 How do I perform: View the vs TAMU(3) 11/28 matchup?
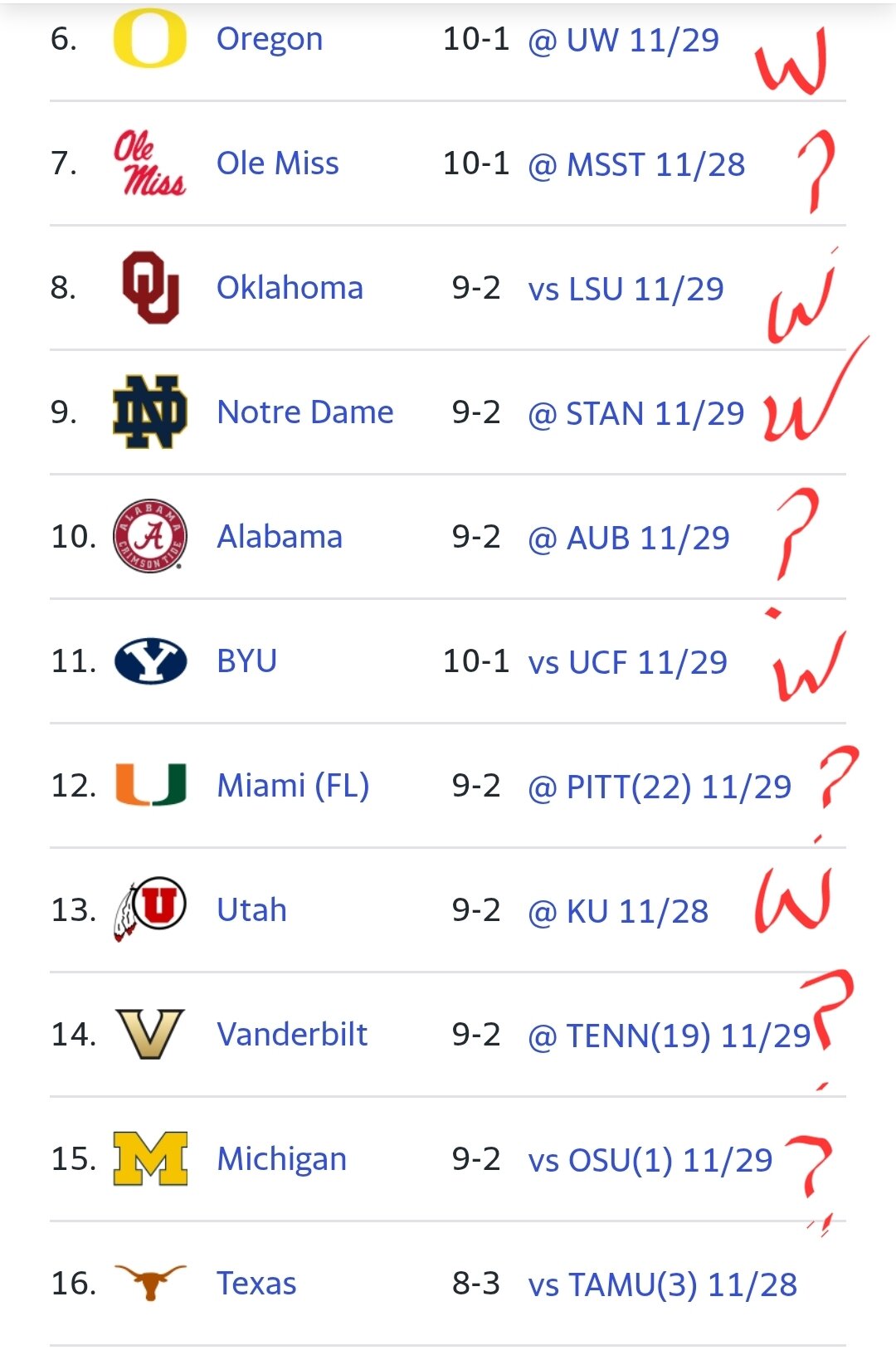[x=662, y=1284]
